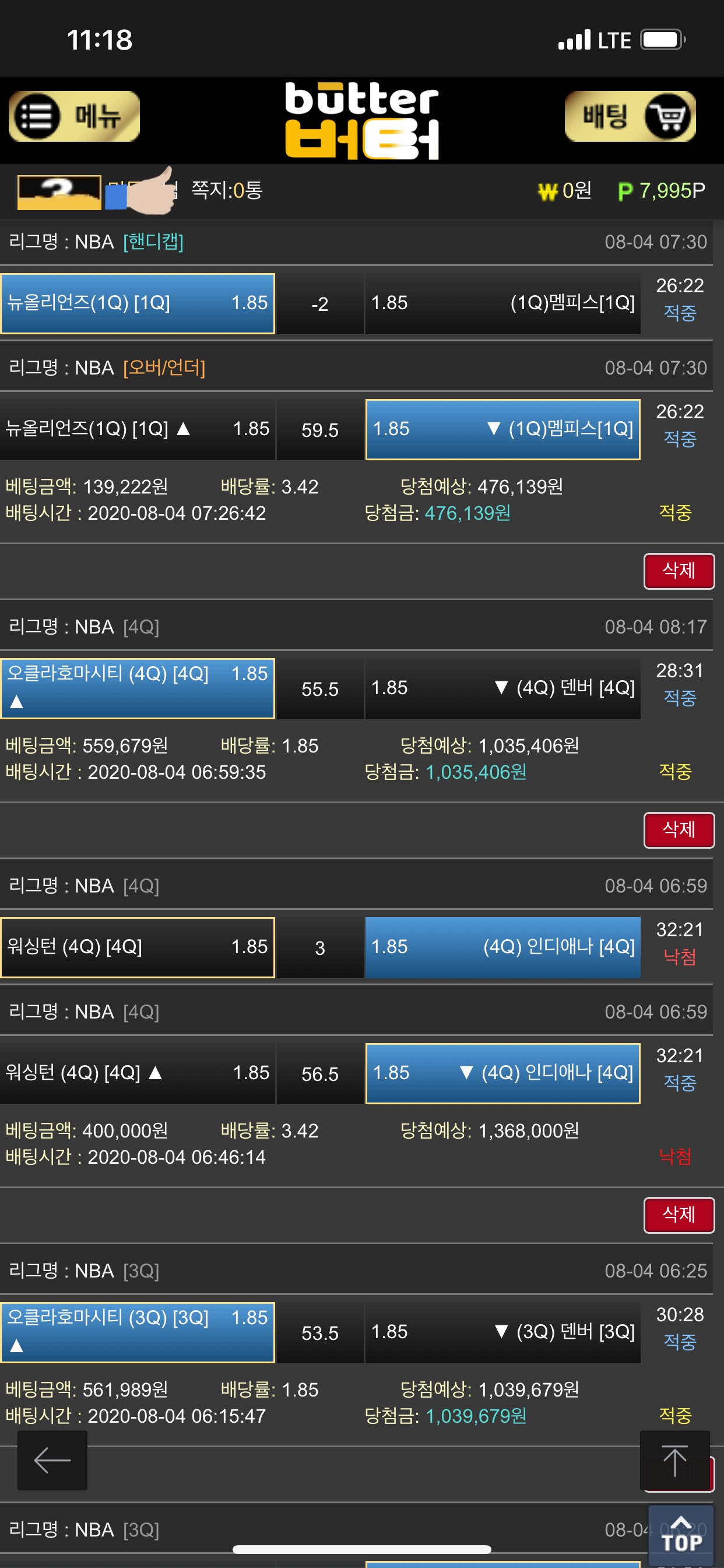This screenshot has width=724, height=1568.
Task: Delete the bet placed at 06:46:14
Action: click(679, 1215)
